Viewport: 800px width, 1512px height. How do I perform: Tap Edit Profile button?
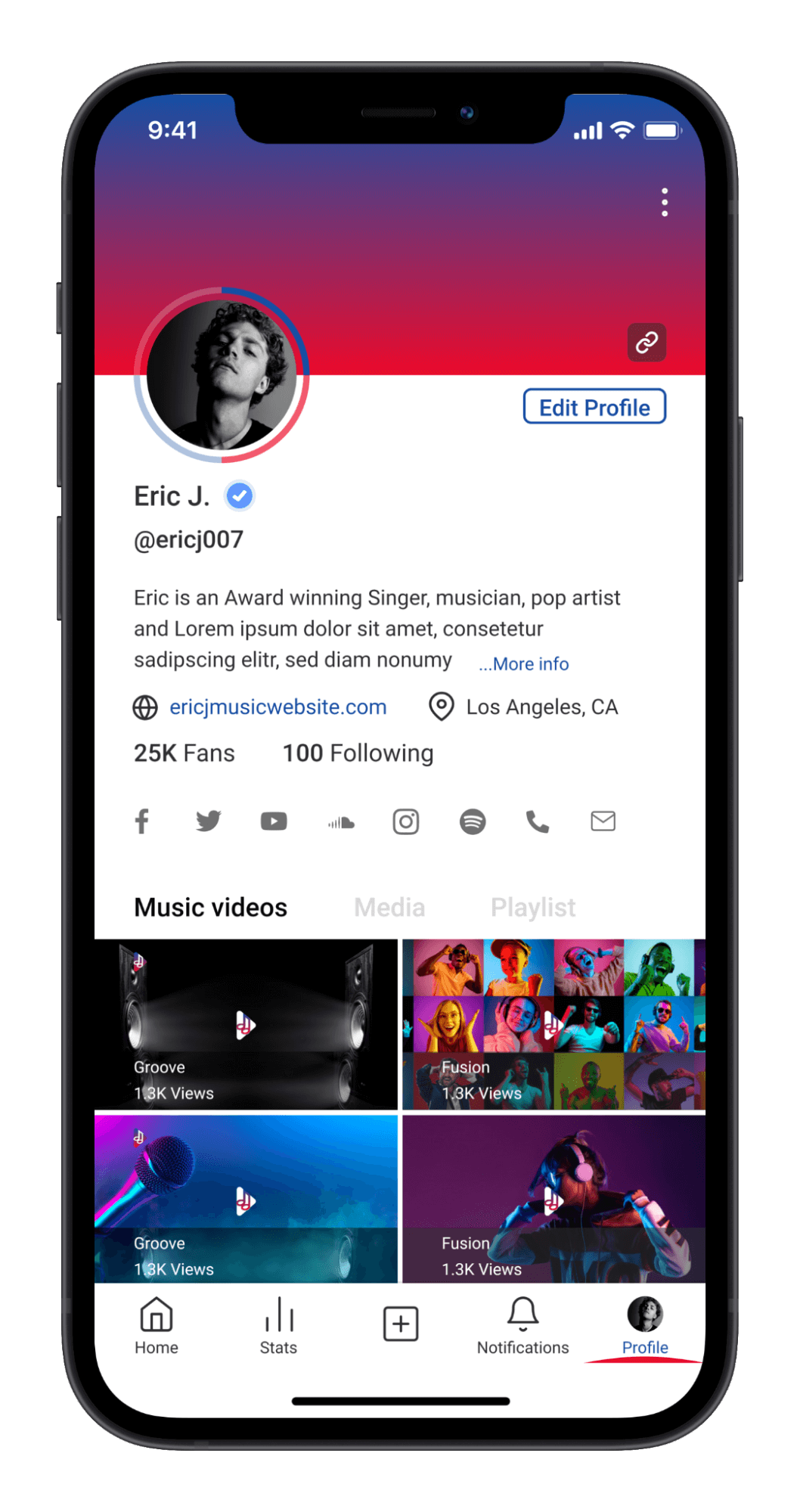[594, 407]
